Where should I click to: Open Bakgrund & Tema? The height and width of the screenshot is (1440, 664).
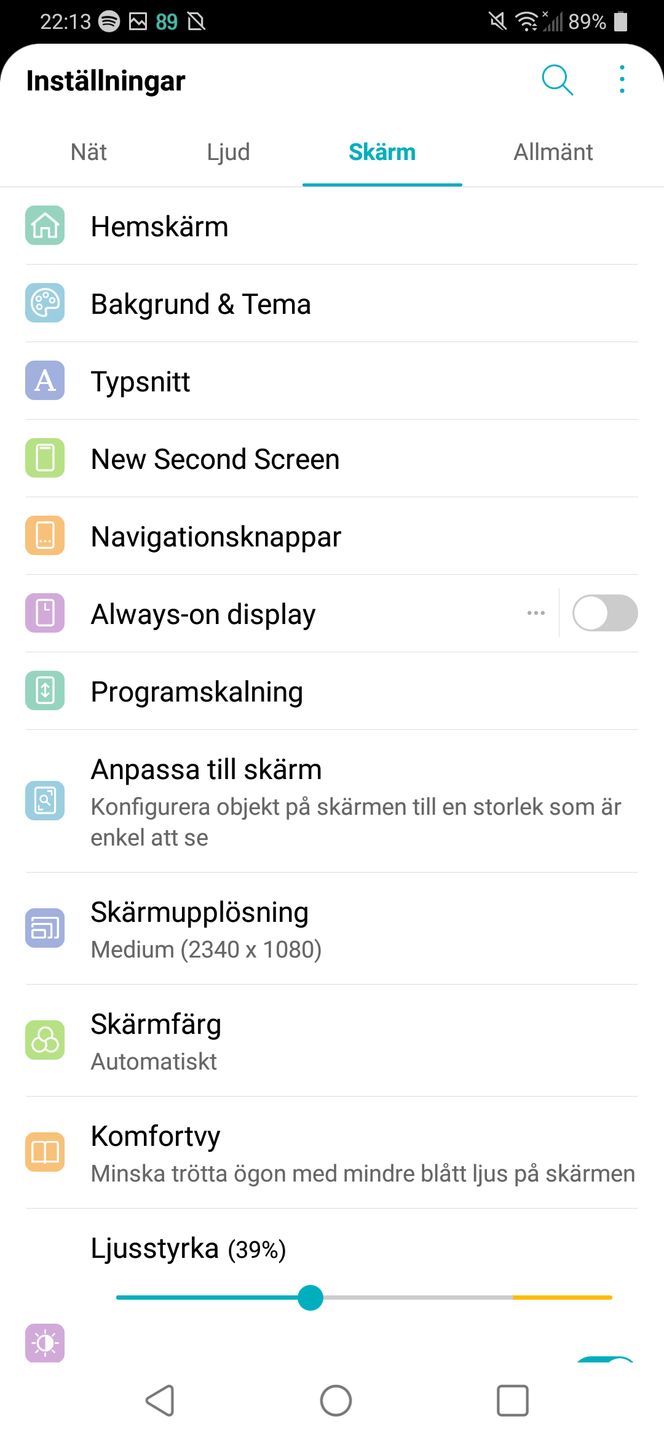tap(332, 304)
